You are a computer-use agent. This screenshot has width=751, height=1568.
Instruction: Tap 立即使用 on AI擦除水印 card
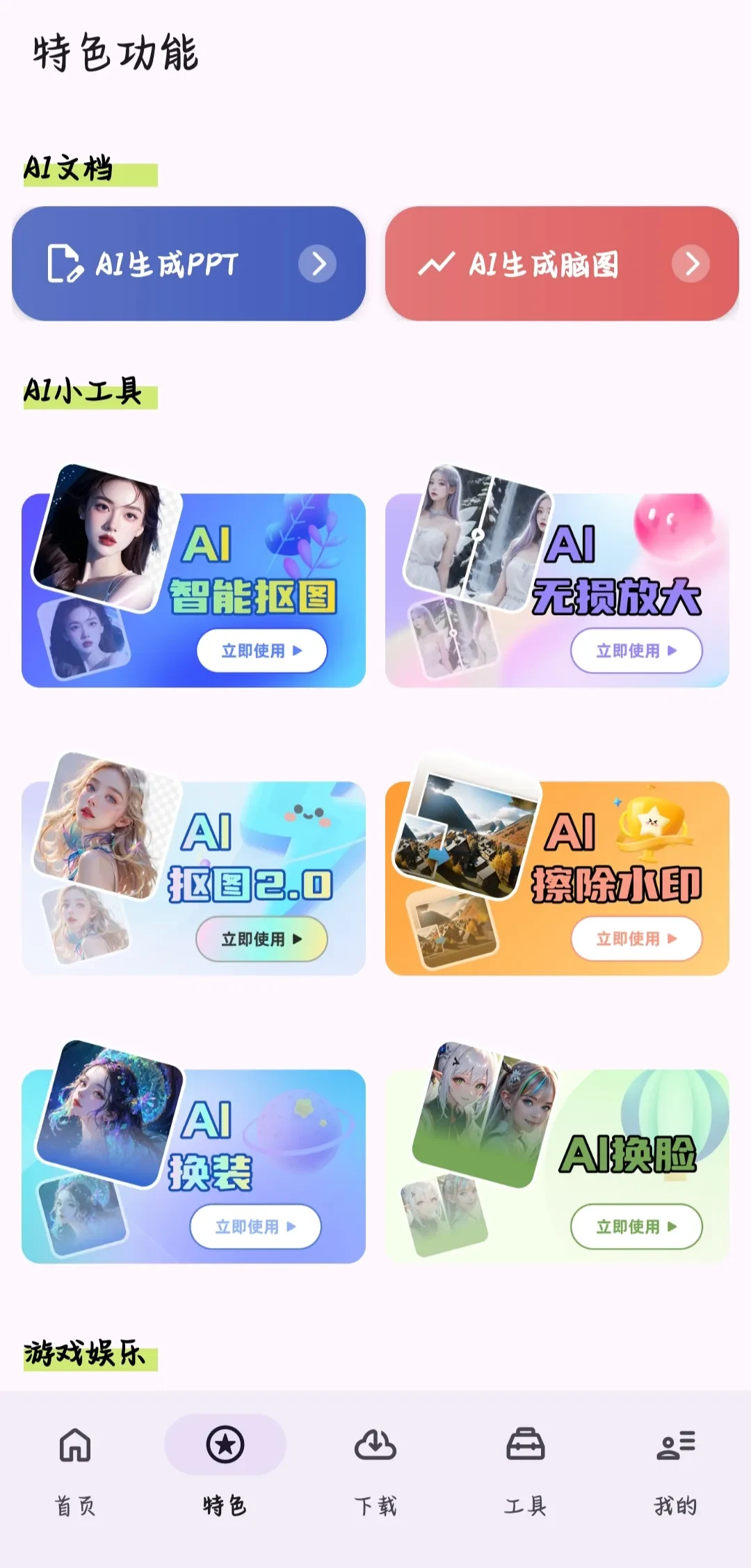click(x=636, y=939)
